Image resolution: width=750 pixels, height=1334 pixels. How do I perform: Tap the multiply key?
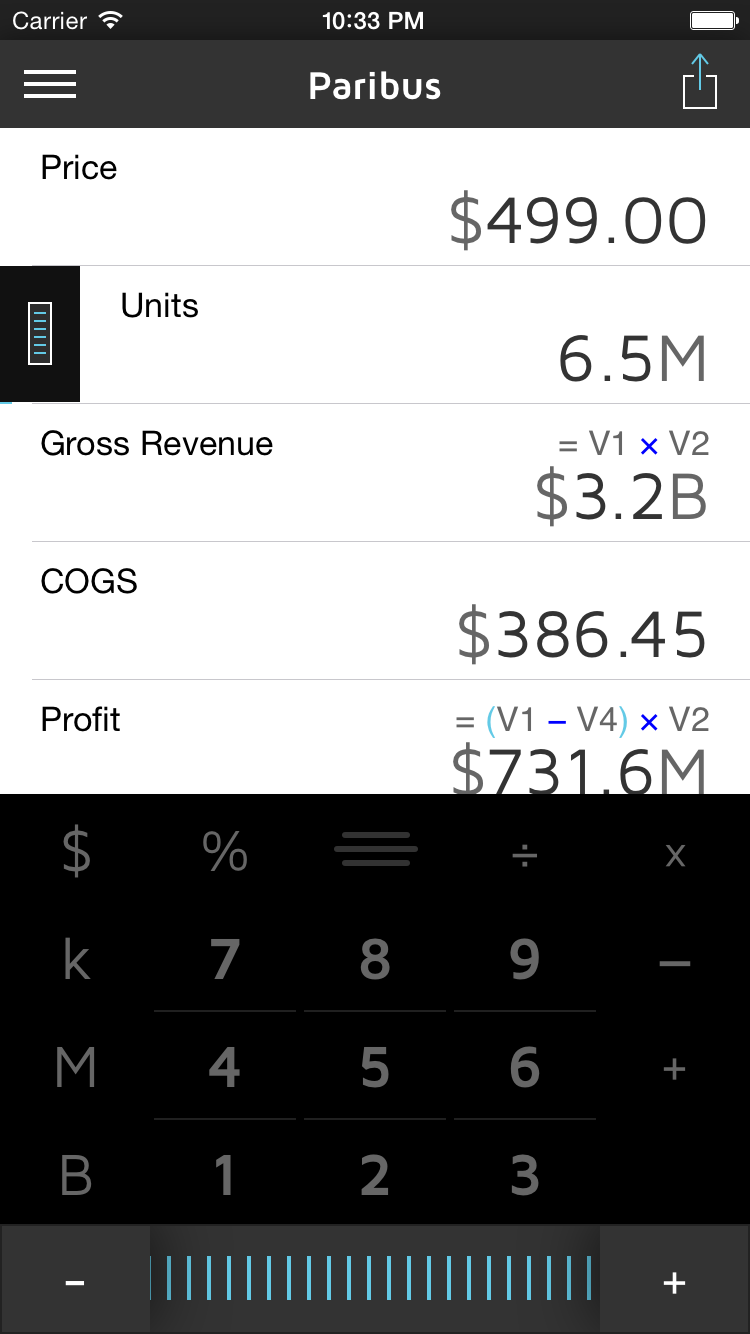[675, 854]
